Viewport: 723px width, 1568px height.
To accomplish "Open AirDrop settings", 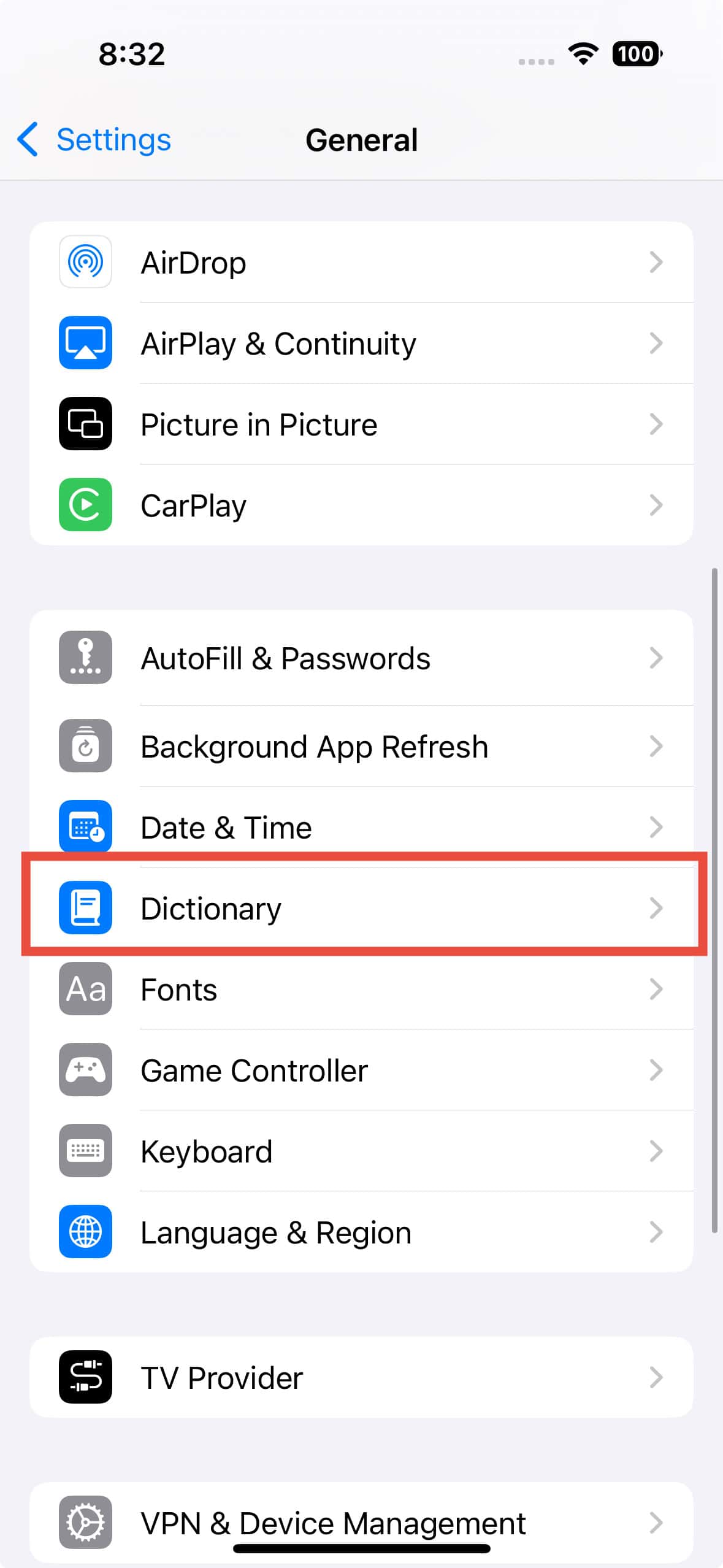I will (x=361, y=263).
